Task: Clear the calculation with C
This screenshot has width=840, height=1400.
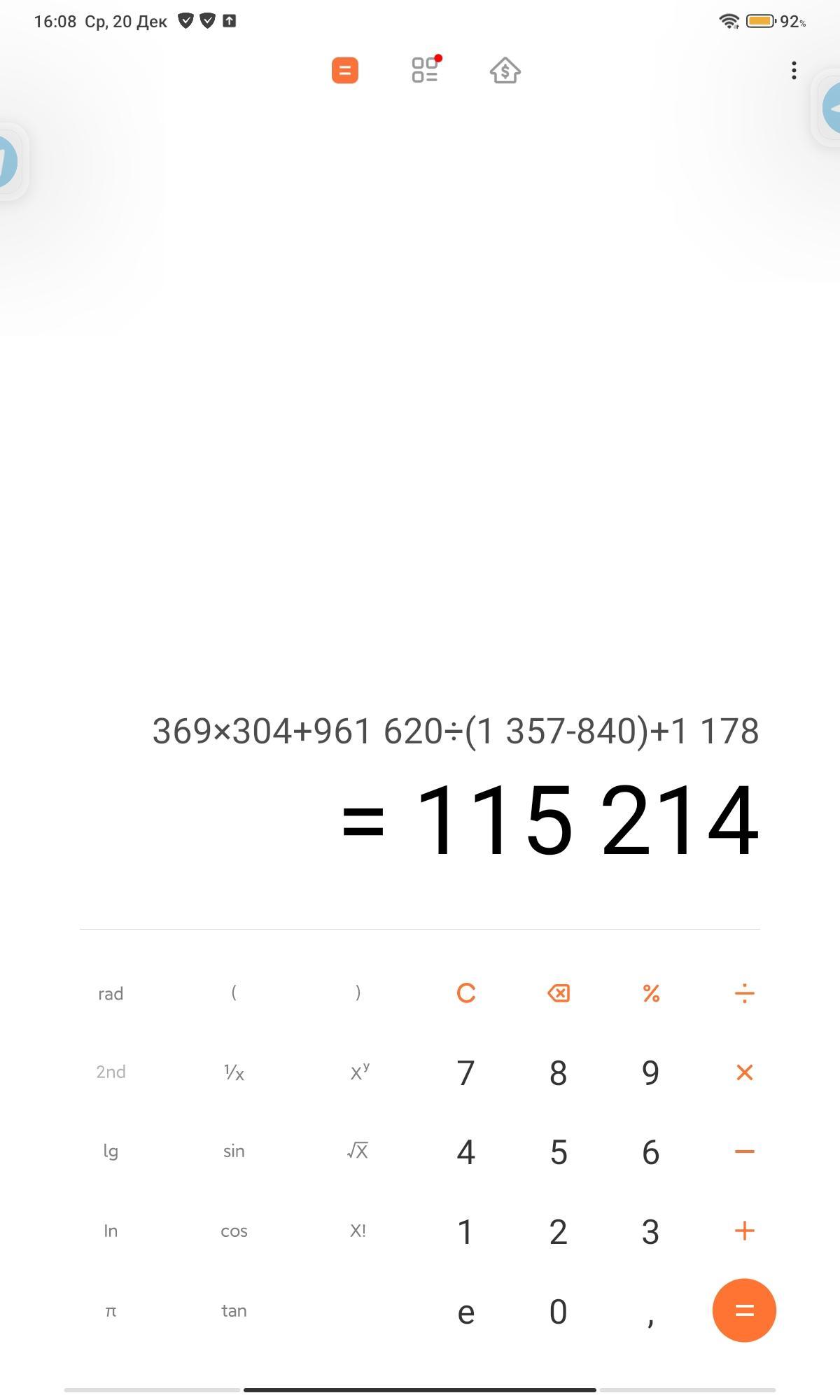Action: coord(466,993)
